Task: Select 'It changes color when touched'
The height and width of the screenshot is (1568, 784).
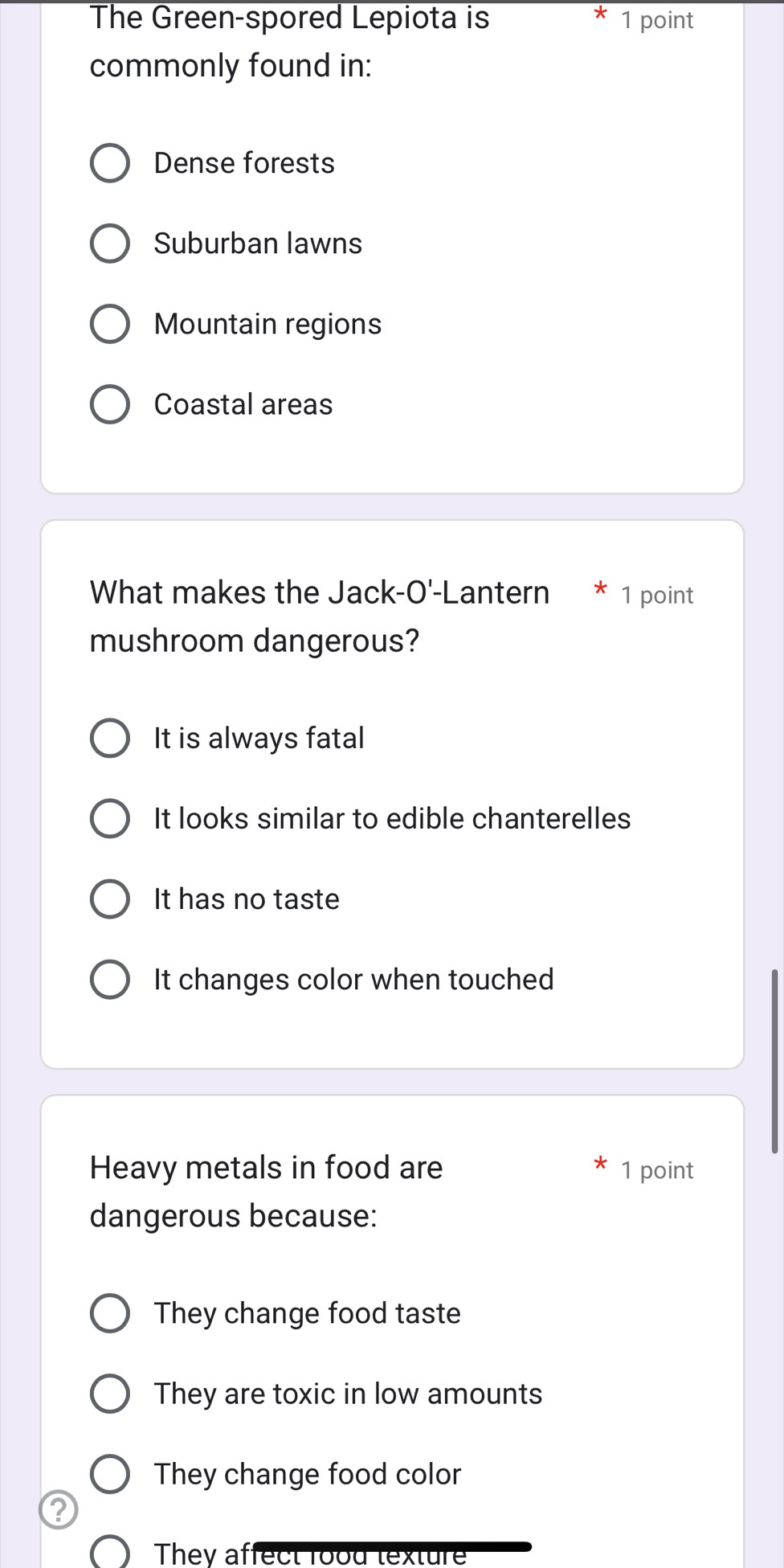Action: (110, 980)
